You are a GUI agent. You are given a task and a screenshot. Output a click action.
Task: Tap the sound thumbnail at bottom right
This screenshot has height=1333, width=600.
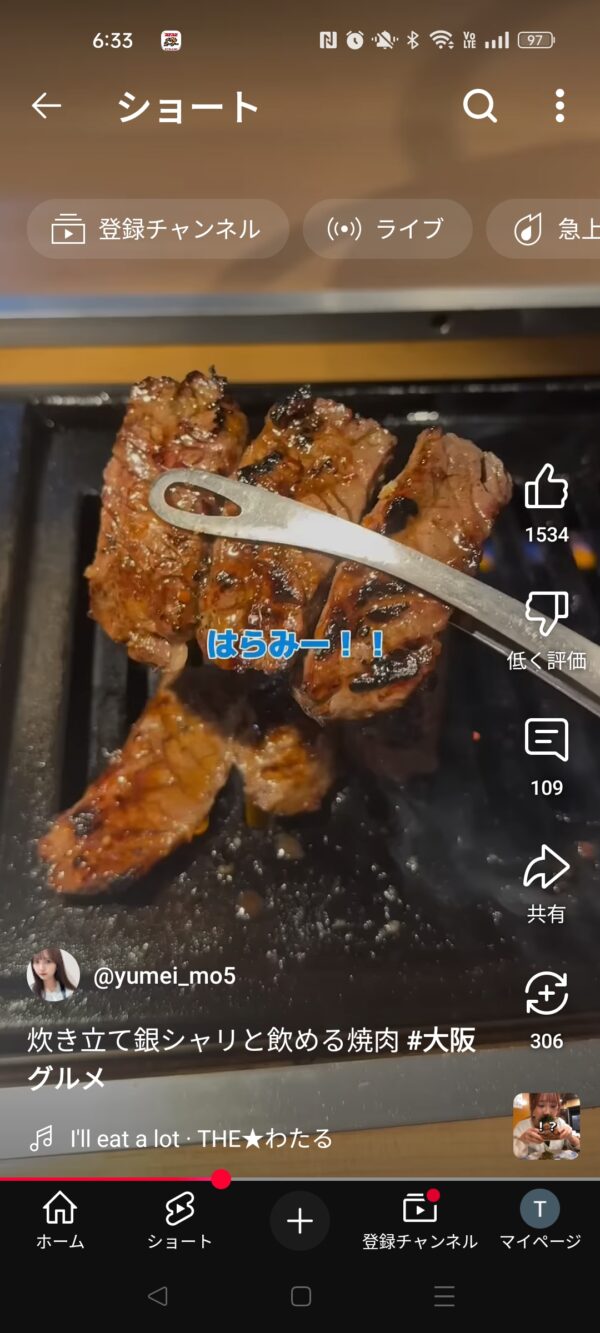[x=546, y=1126]
